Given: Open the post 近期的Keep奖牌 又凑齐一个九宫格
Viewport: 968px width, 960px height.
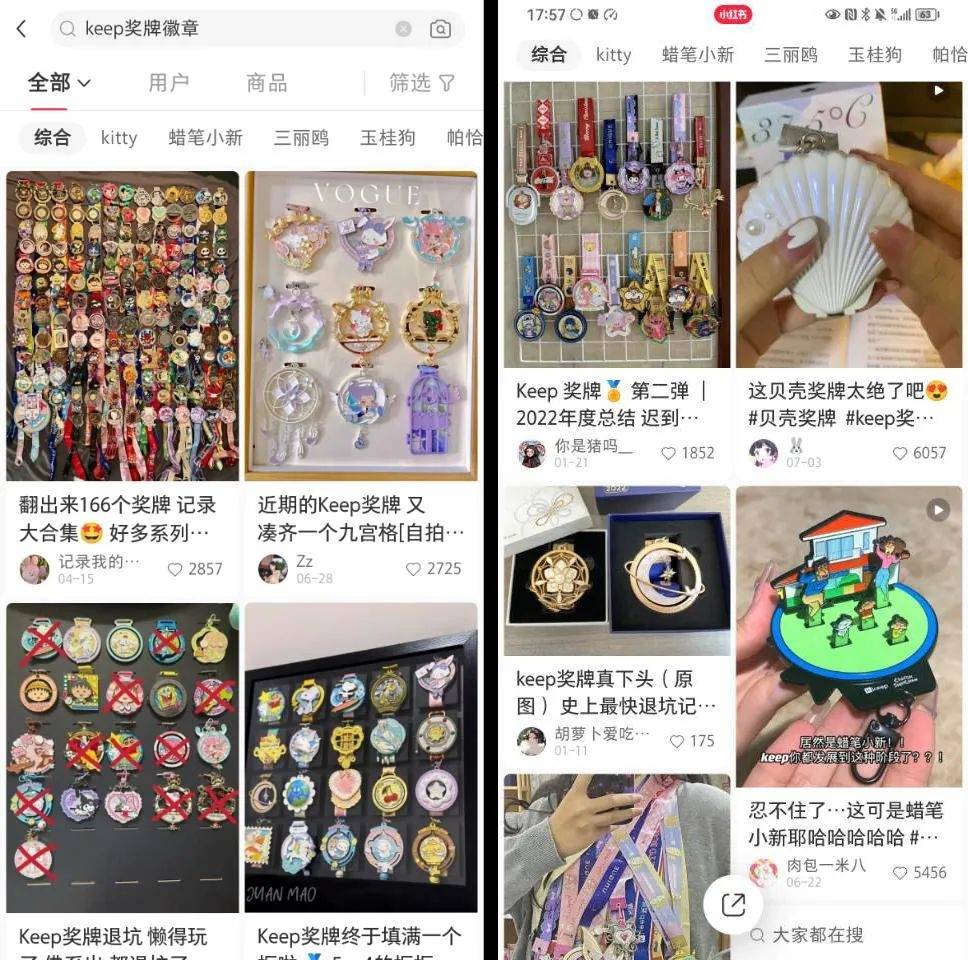Looking at the screenshot, I should (x=361, y=325).
